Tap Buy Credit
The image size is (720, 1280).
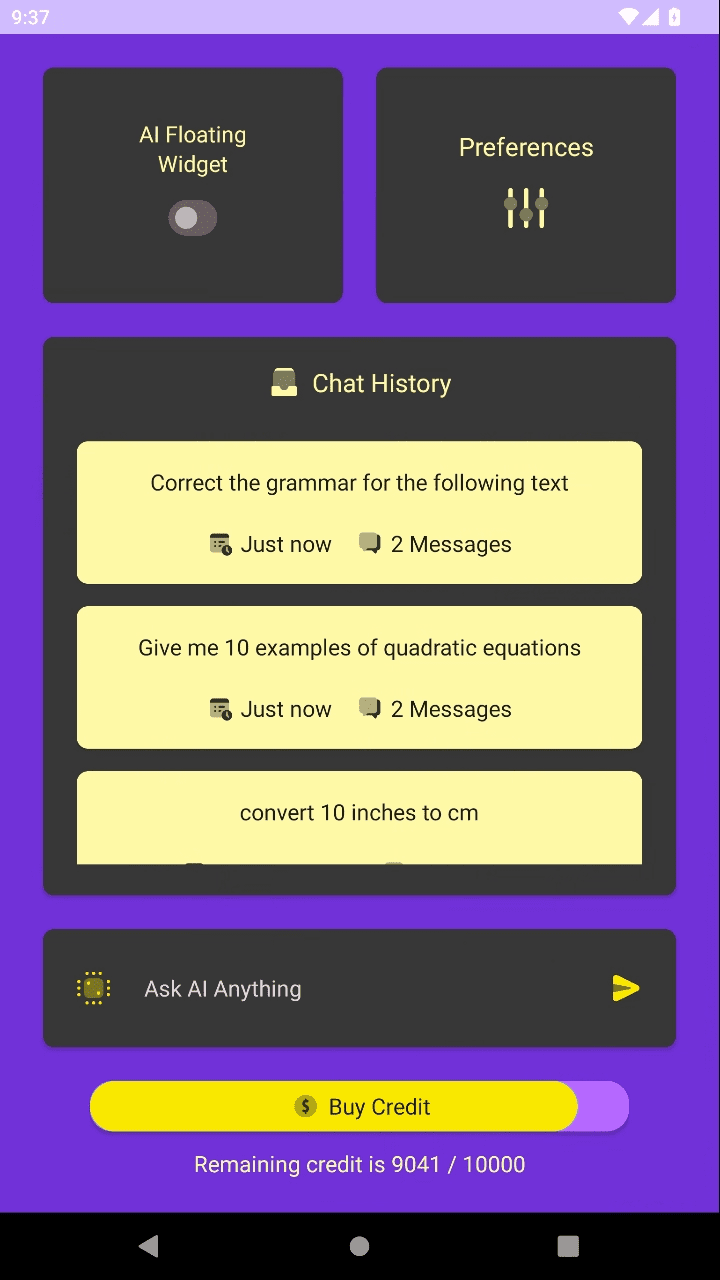click(x=334, y=1106)
